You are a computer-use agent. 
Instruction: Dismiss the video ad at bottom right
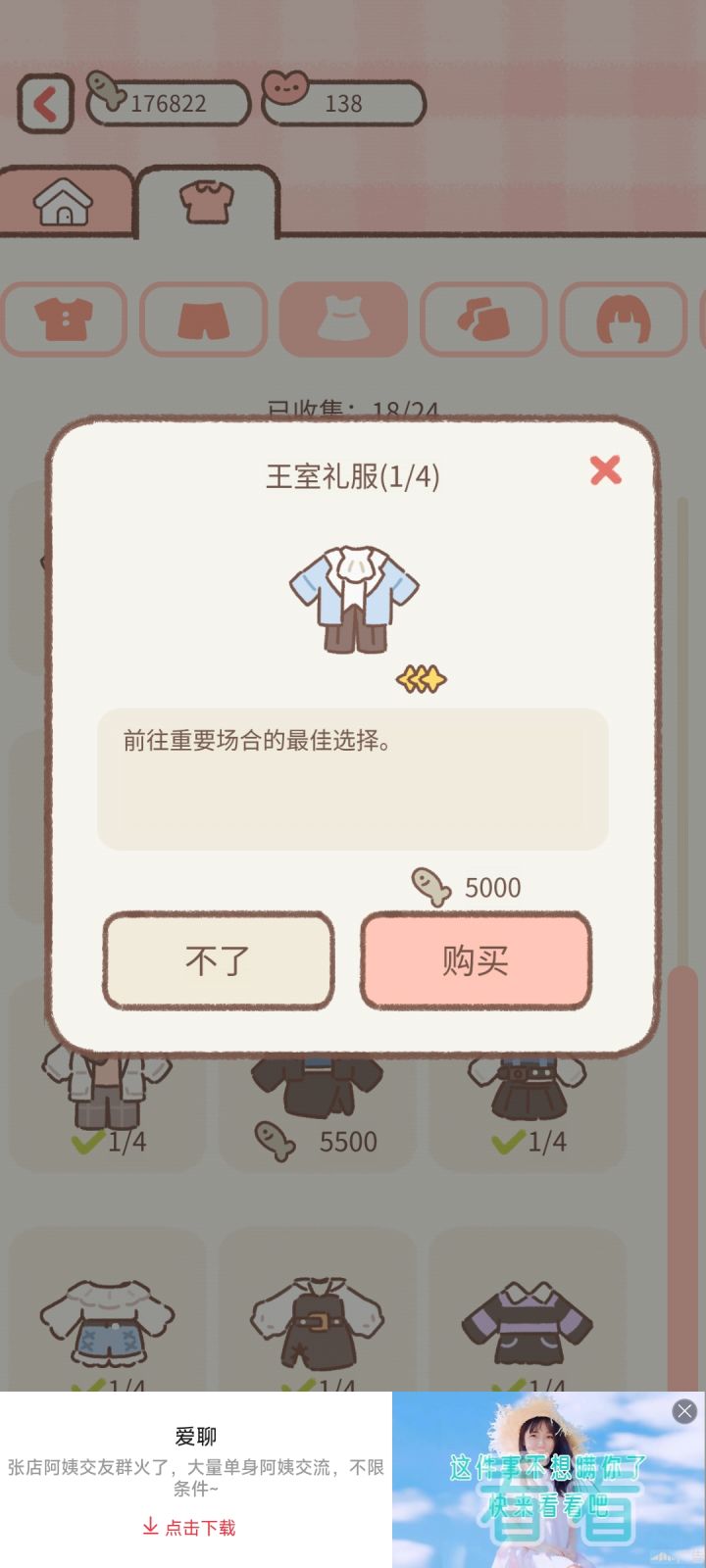coord(683,1411)
